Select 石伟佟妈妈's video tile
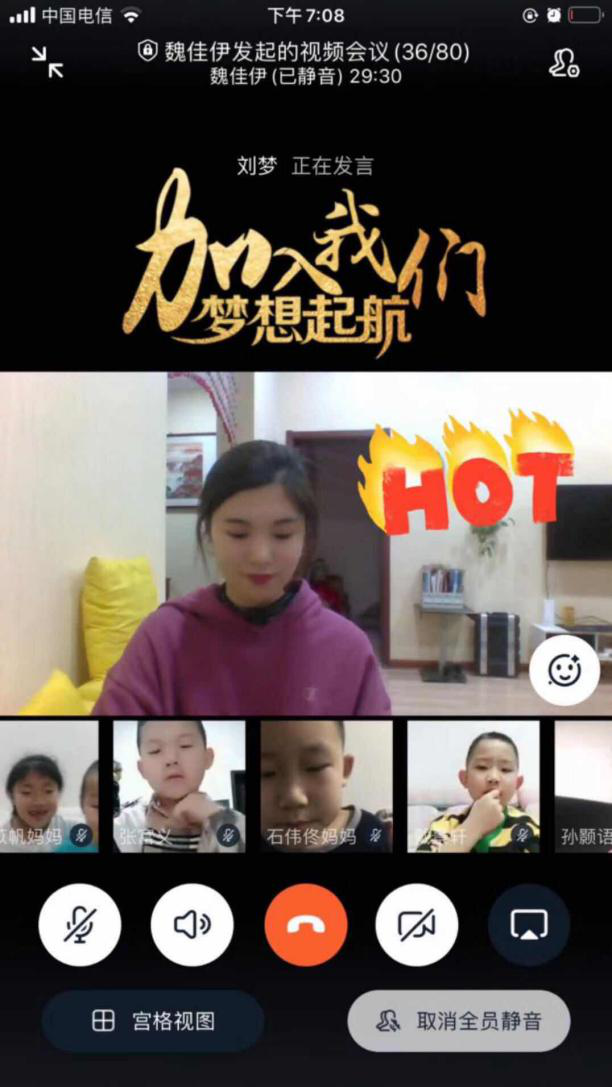 tap(326, 786)
